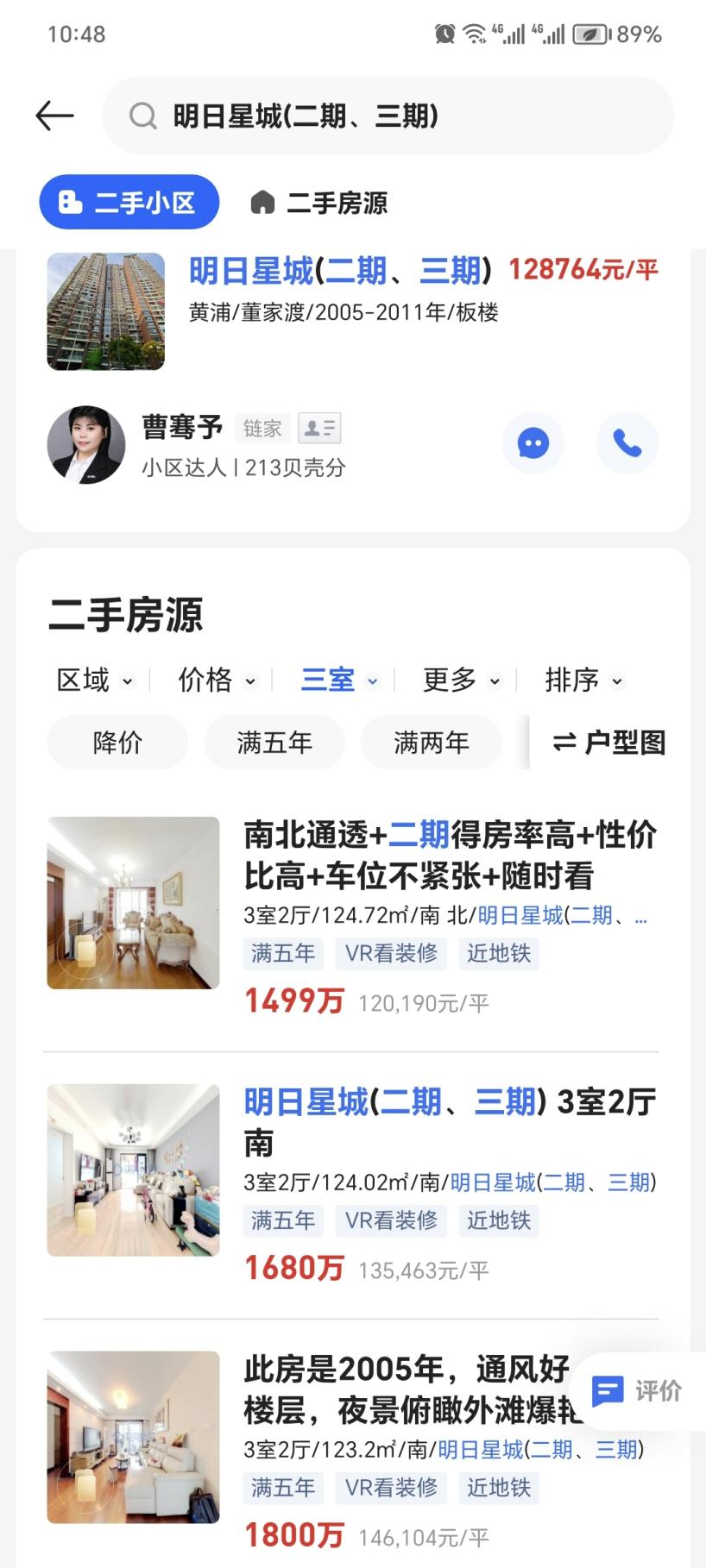Apply the 满两年 filter chip
Viewport: 706px width, 1568px height.
430,742
